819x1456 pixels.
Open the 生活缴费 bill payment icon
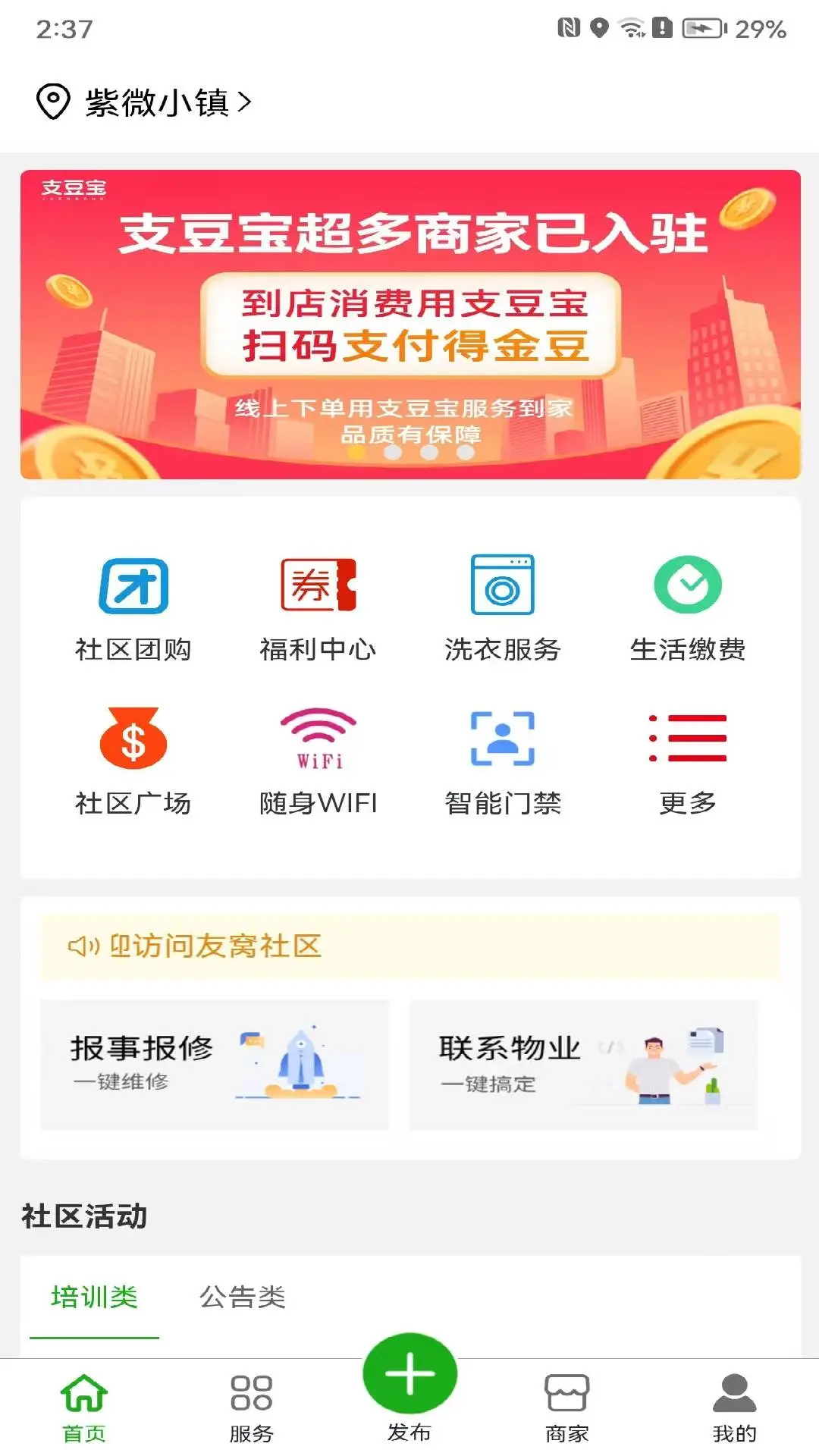tap(686, 607)
